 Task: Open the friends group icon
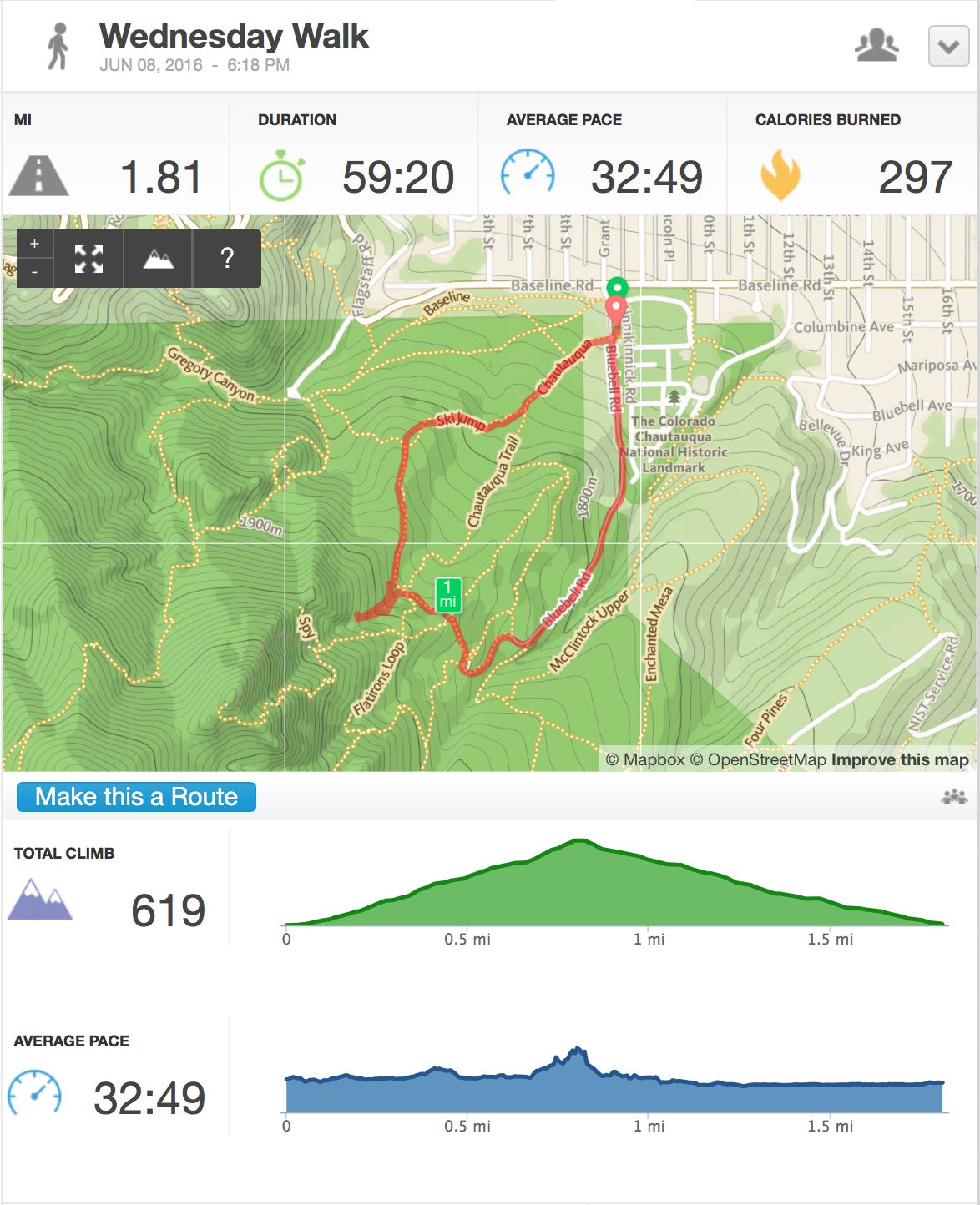[876, 46]
